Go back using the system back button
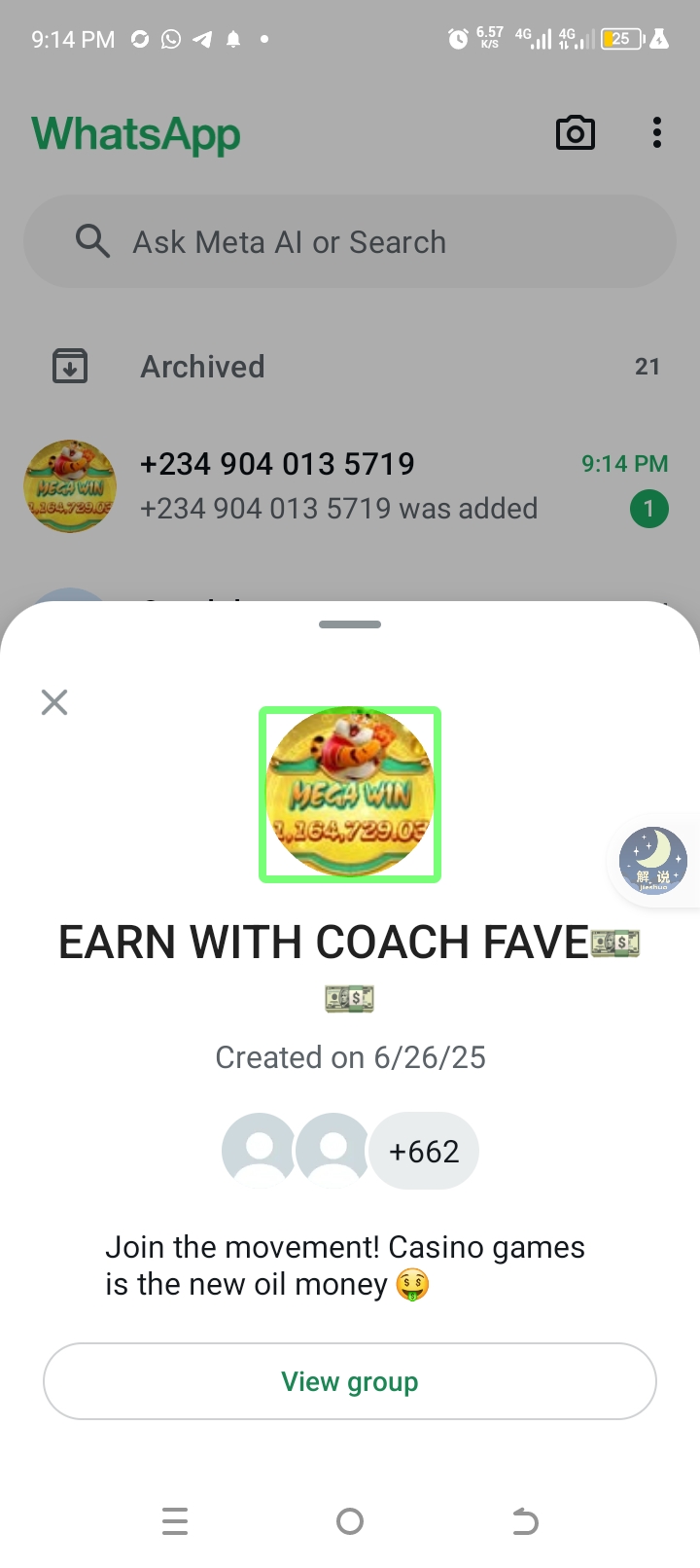 [525, 1521]
